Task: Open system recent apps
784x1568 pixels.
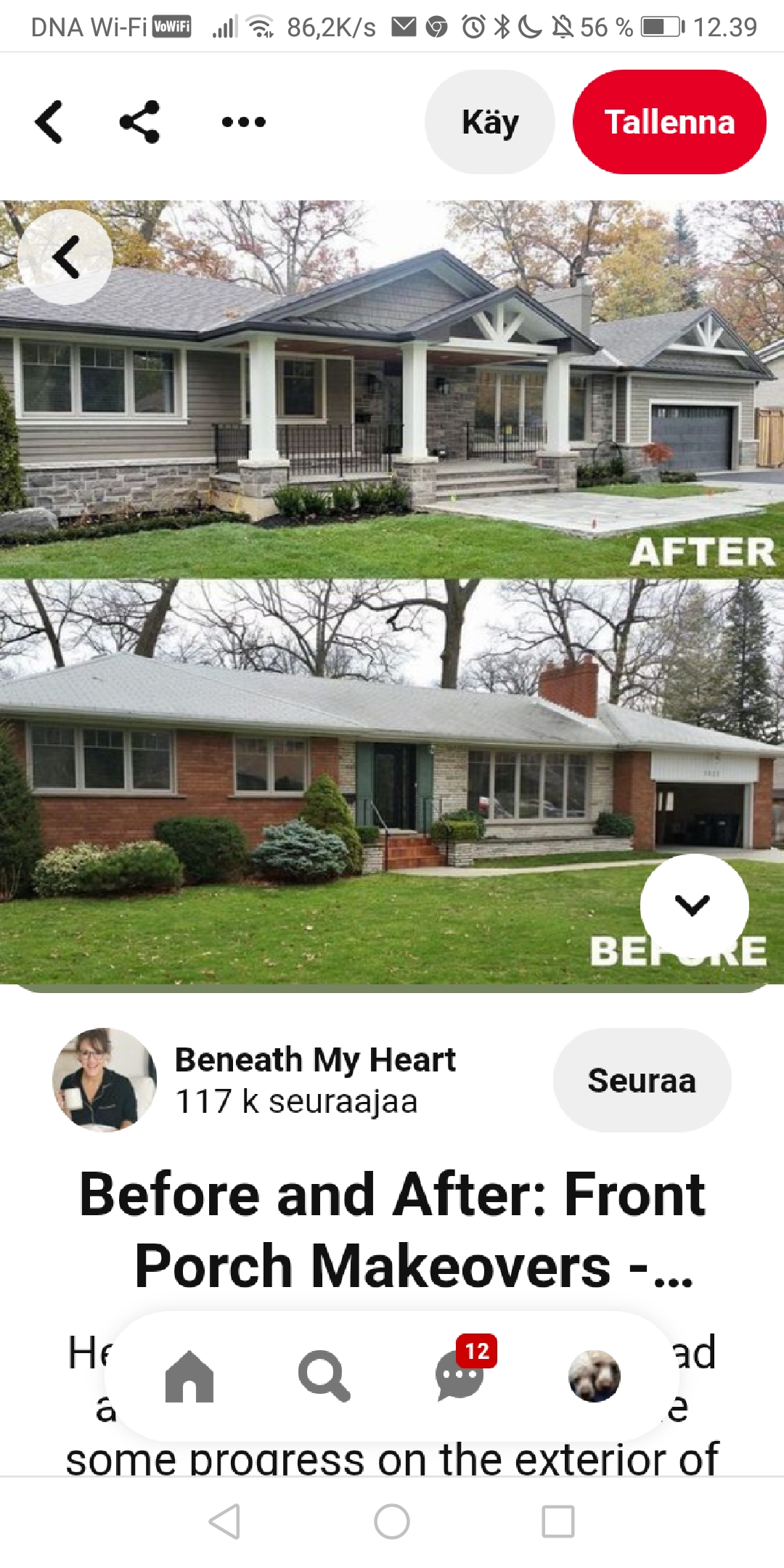Action: coord(558,1521)
